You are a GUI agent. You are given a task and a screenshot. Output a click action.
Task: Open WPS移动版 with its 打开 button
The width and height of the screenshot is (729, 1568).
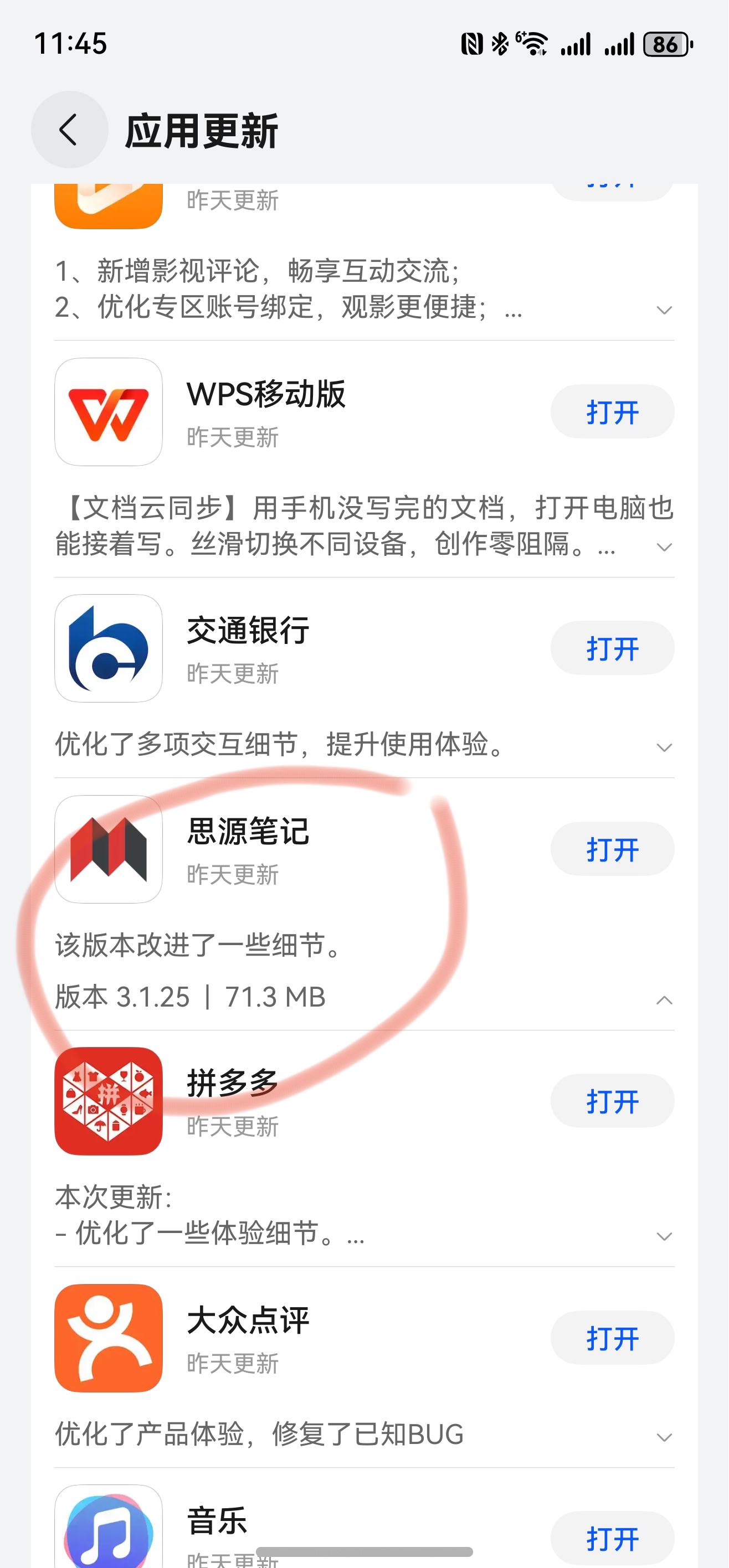pyautogui.click(x=612, y=412)
